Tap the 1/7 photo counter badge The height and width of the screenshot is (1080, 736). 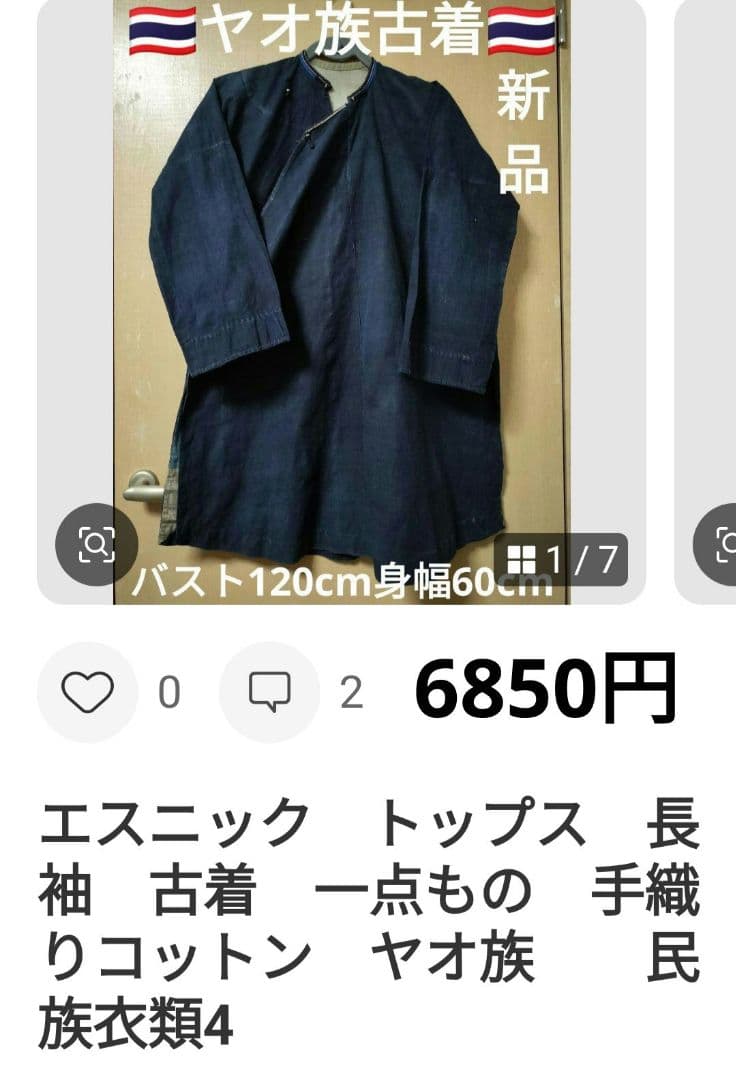(x=563, y=557)
